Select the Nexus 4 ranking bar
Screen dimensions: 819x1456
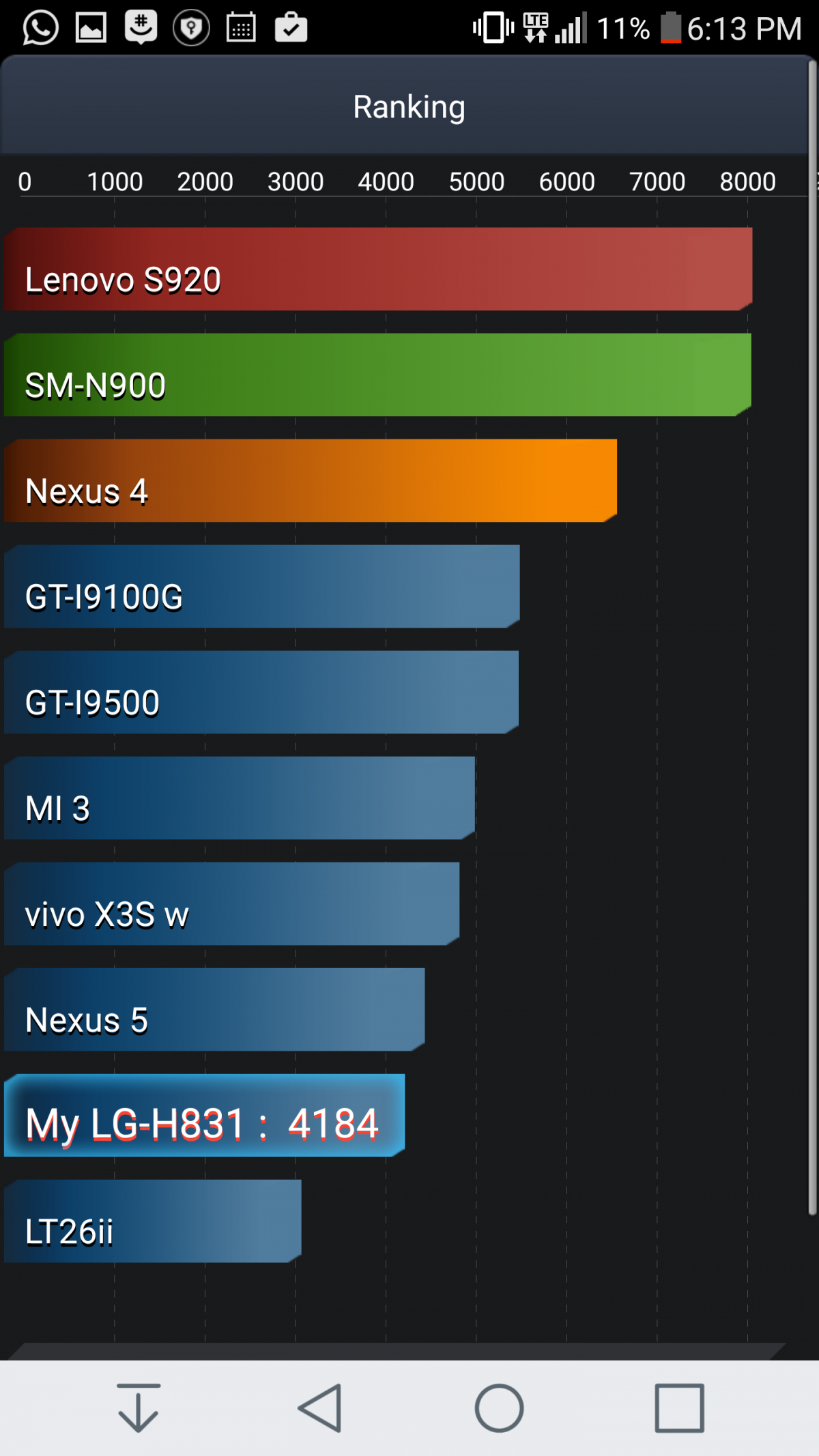[x=311, y=481]
